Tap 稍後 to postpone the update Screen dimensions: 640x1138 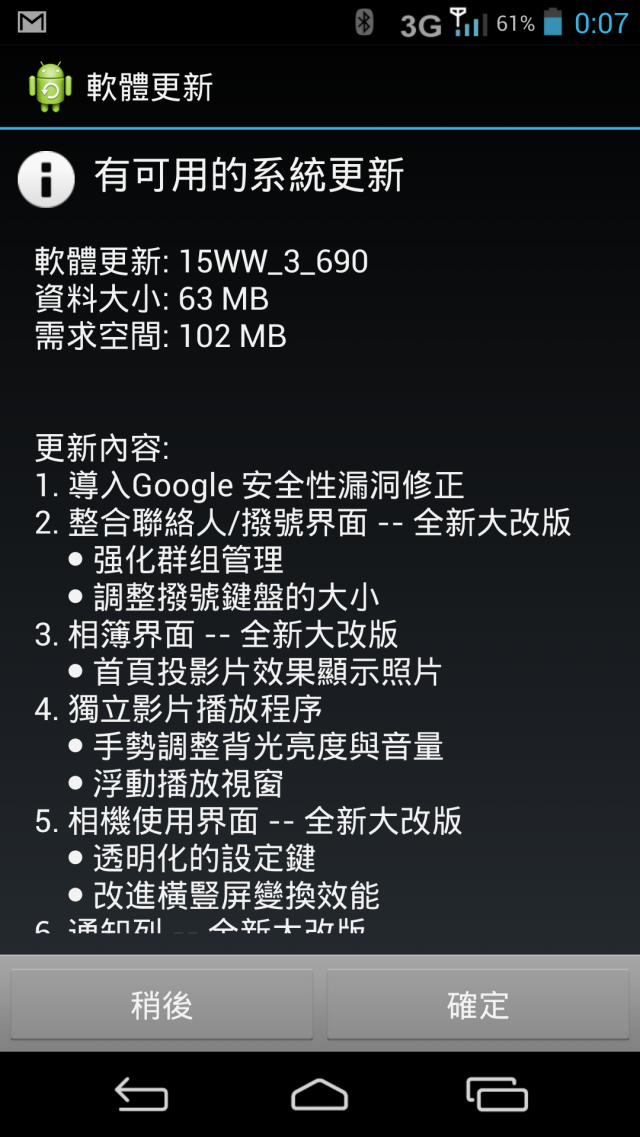tap(161, 1005)
